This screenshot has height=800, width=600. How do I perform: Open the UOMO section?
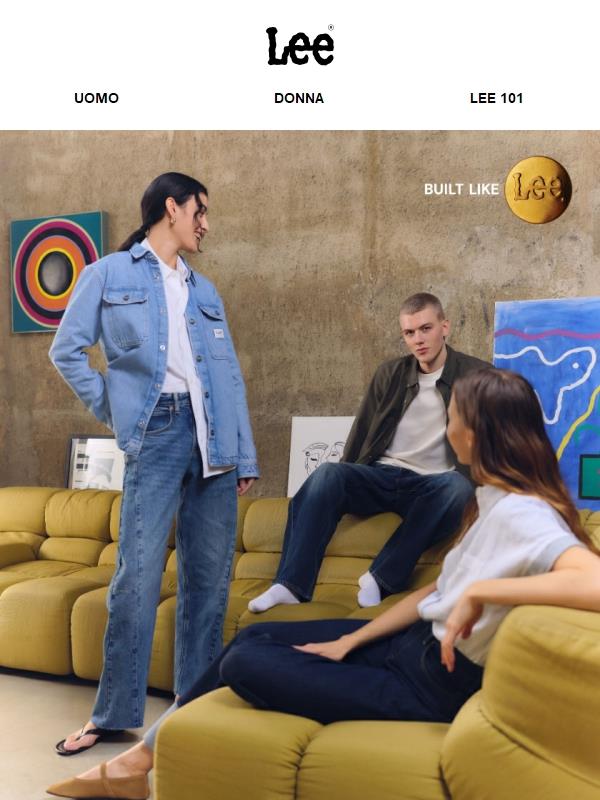96,98
